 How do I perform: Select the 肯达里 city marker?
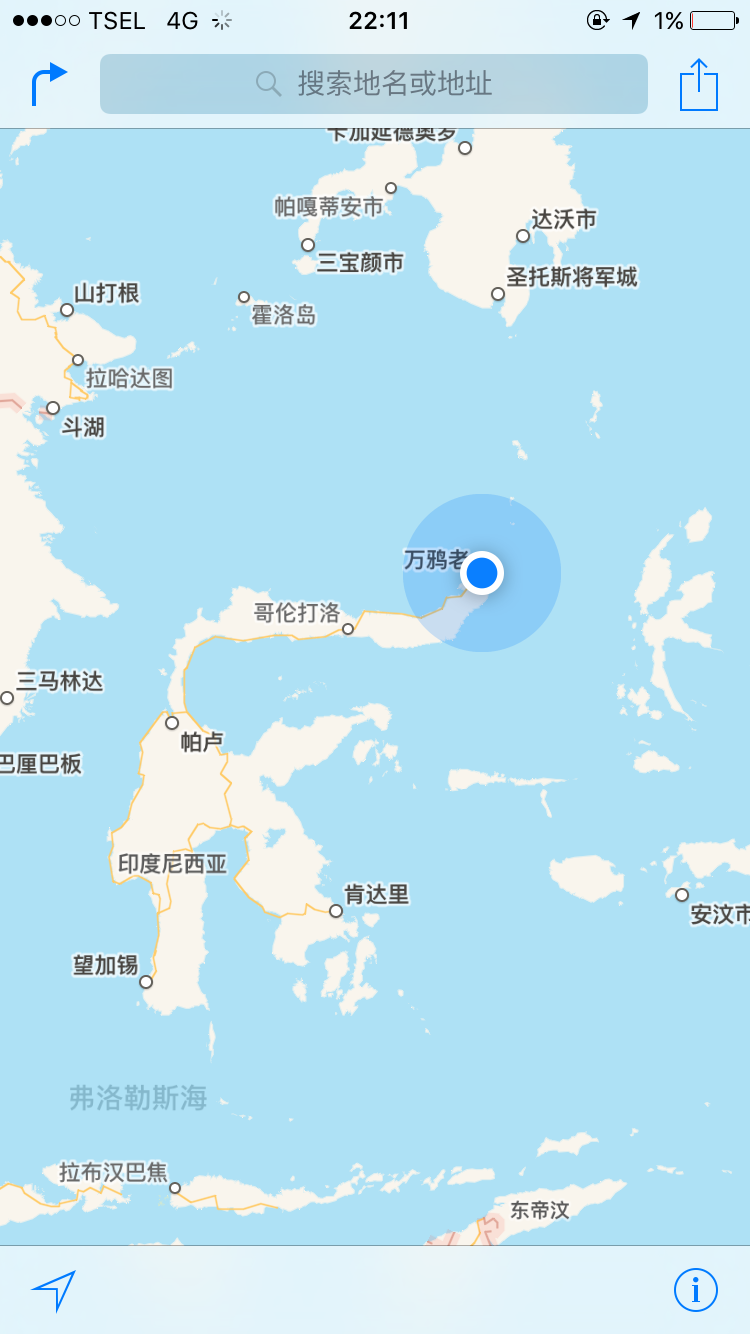pyautogui.click(x=336, y=911)
